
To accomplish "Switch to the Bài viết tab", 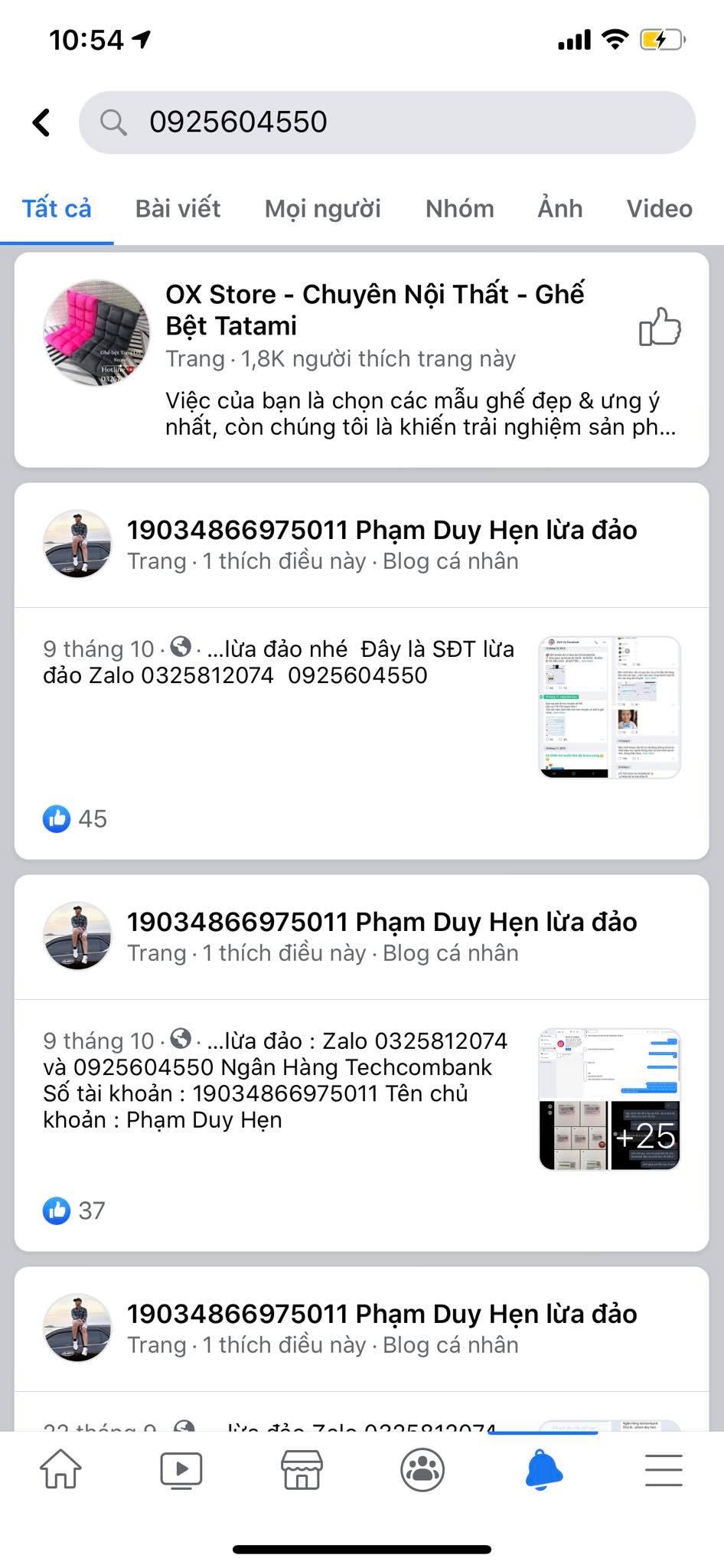I will click(x=178, y=208).
